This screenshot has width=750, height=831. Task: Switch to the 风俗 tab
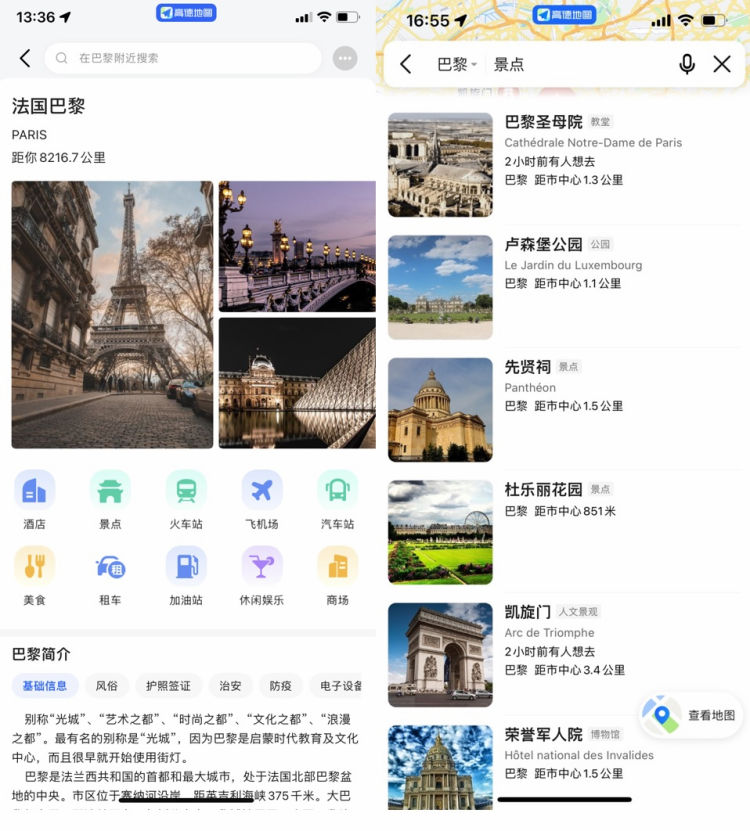coord(107,686)
